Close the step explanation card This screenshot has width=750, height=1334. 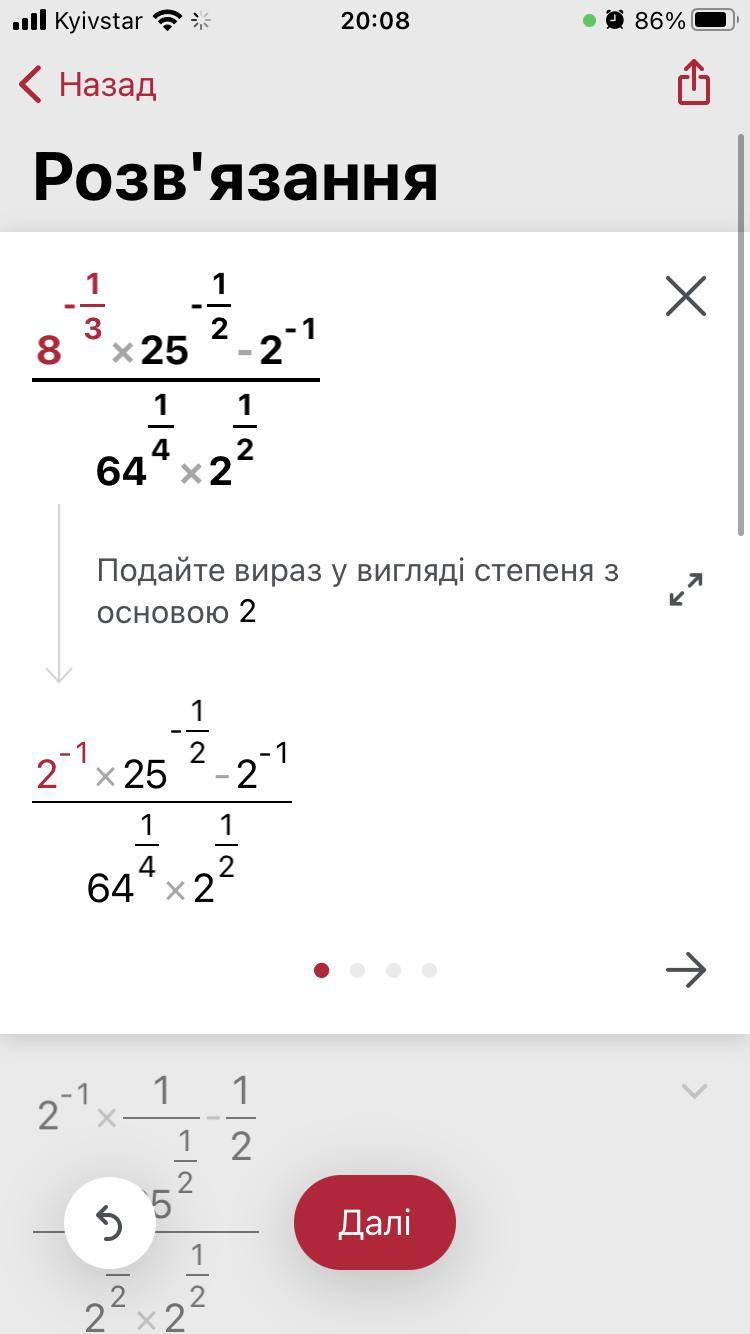click(686, 296)
